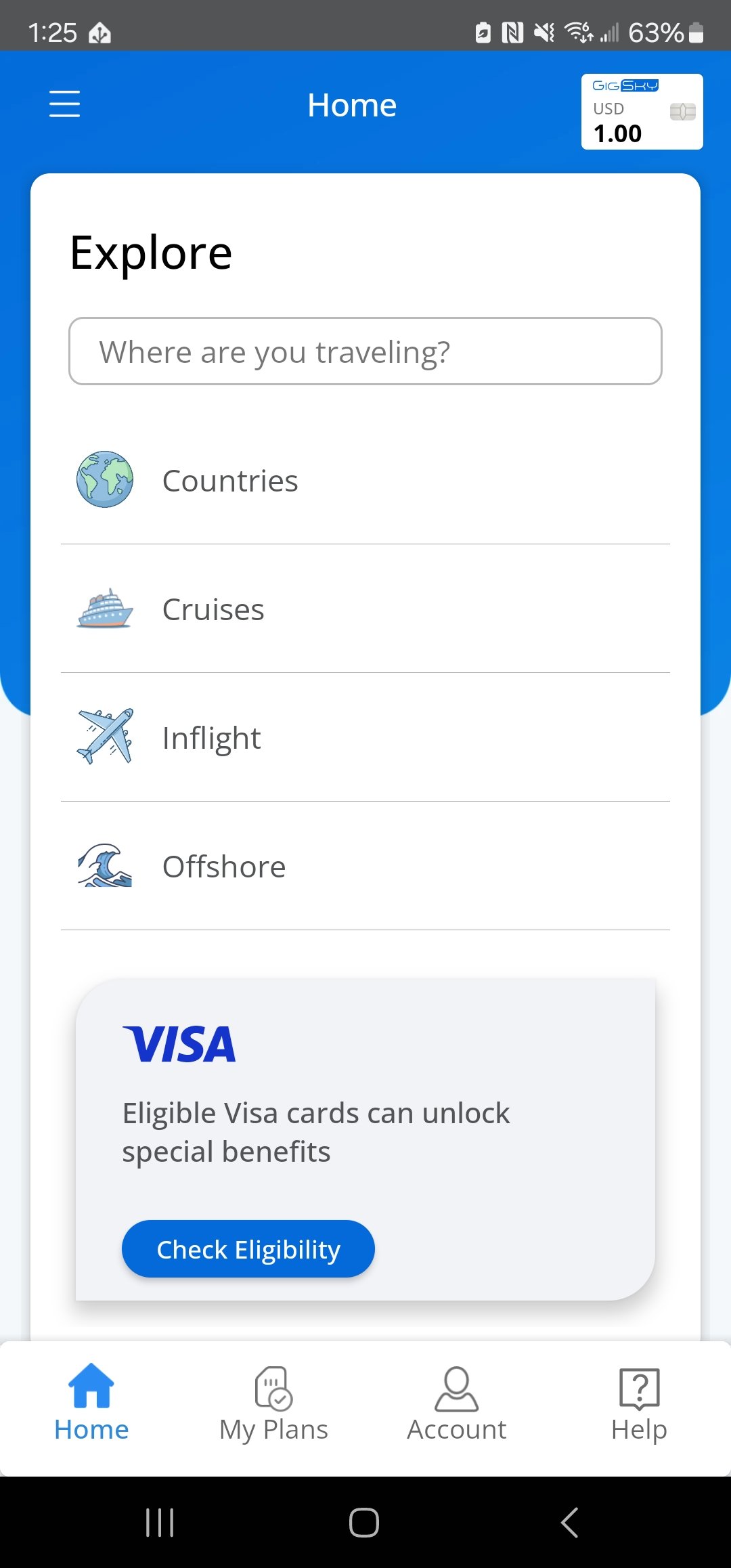Open recent apps from navigation bar
The height and width of the screenshot is (1568, 731).
pyautogui.click(x=160, y=1523)
